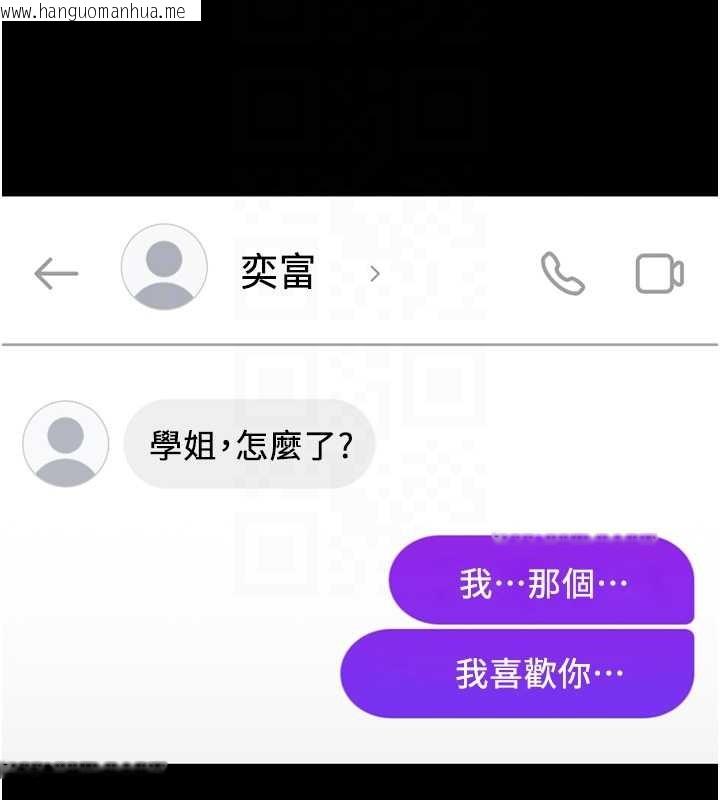Tap the back arrow in the chat header

tap(56, 272)
